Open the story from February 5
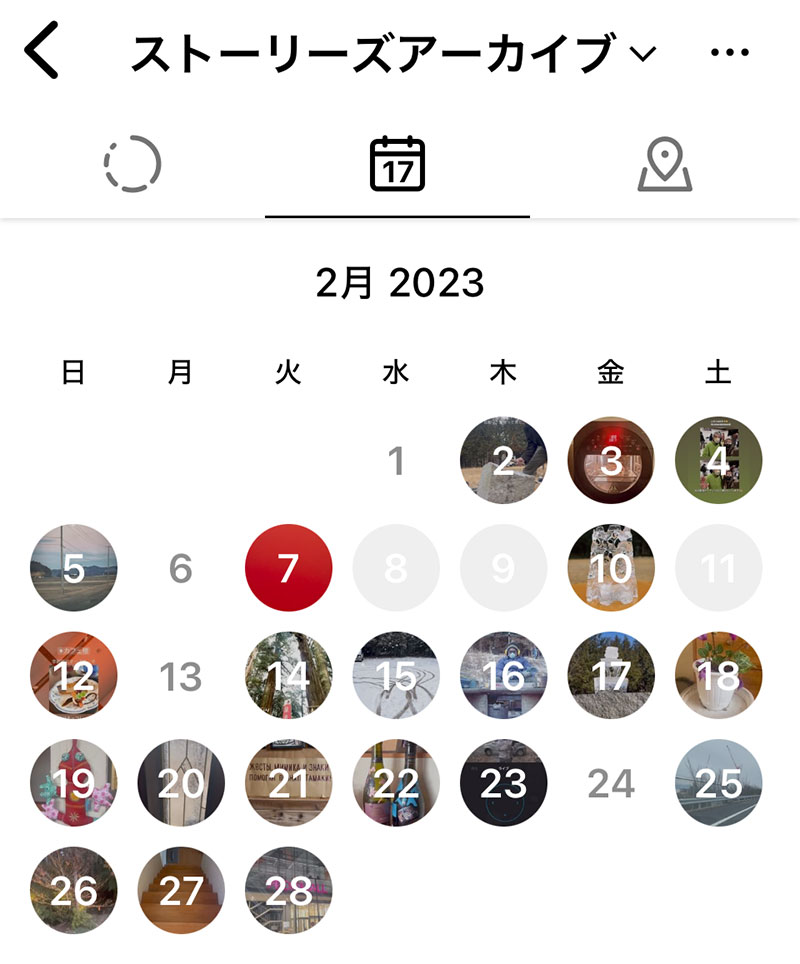800x964 pixels. (74, 568)
